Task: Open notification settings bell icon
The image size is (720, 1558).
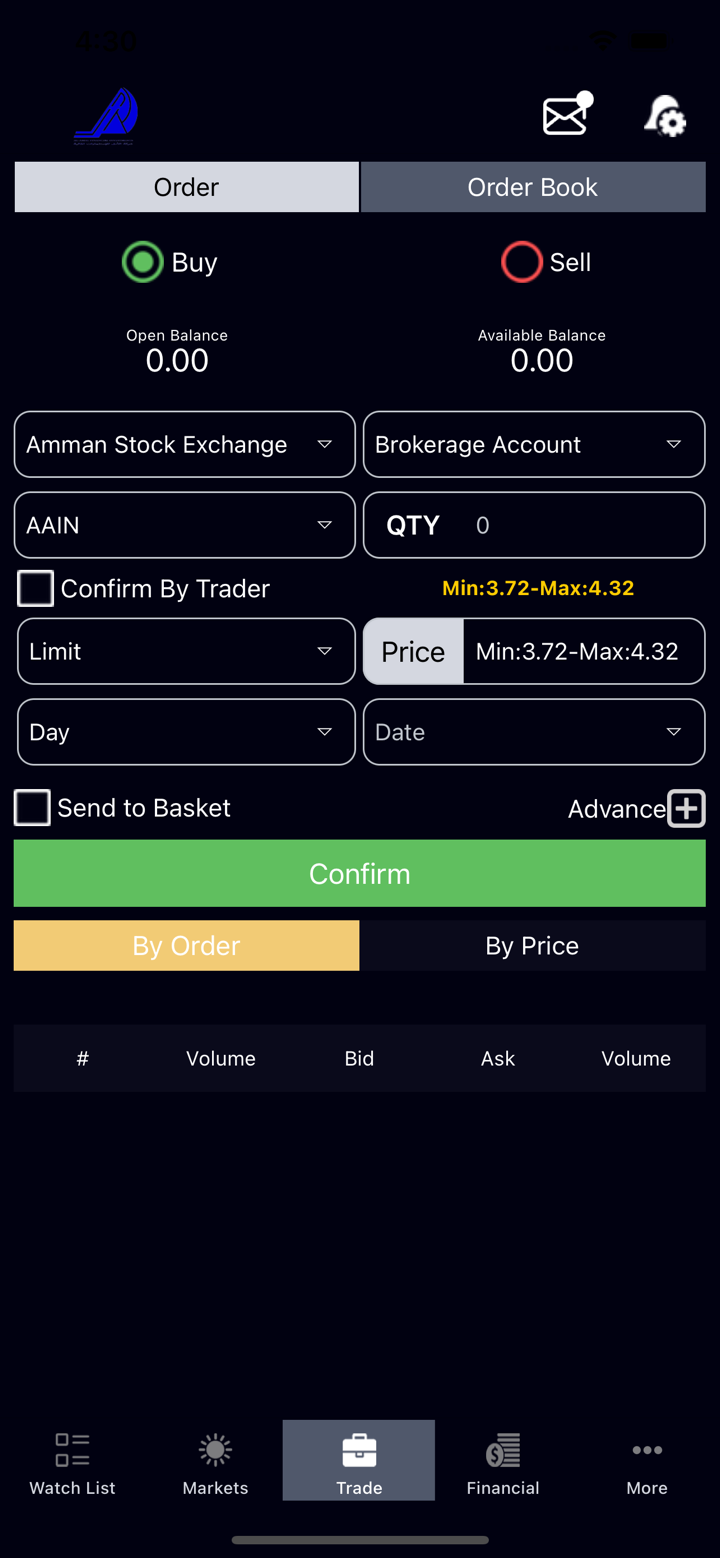Action: (x=664, y=116)
